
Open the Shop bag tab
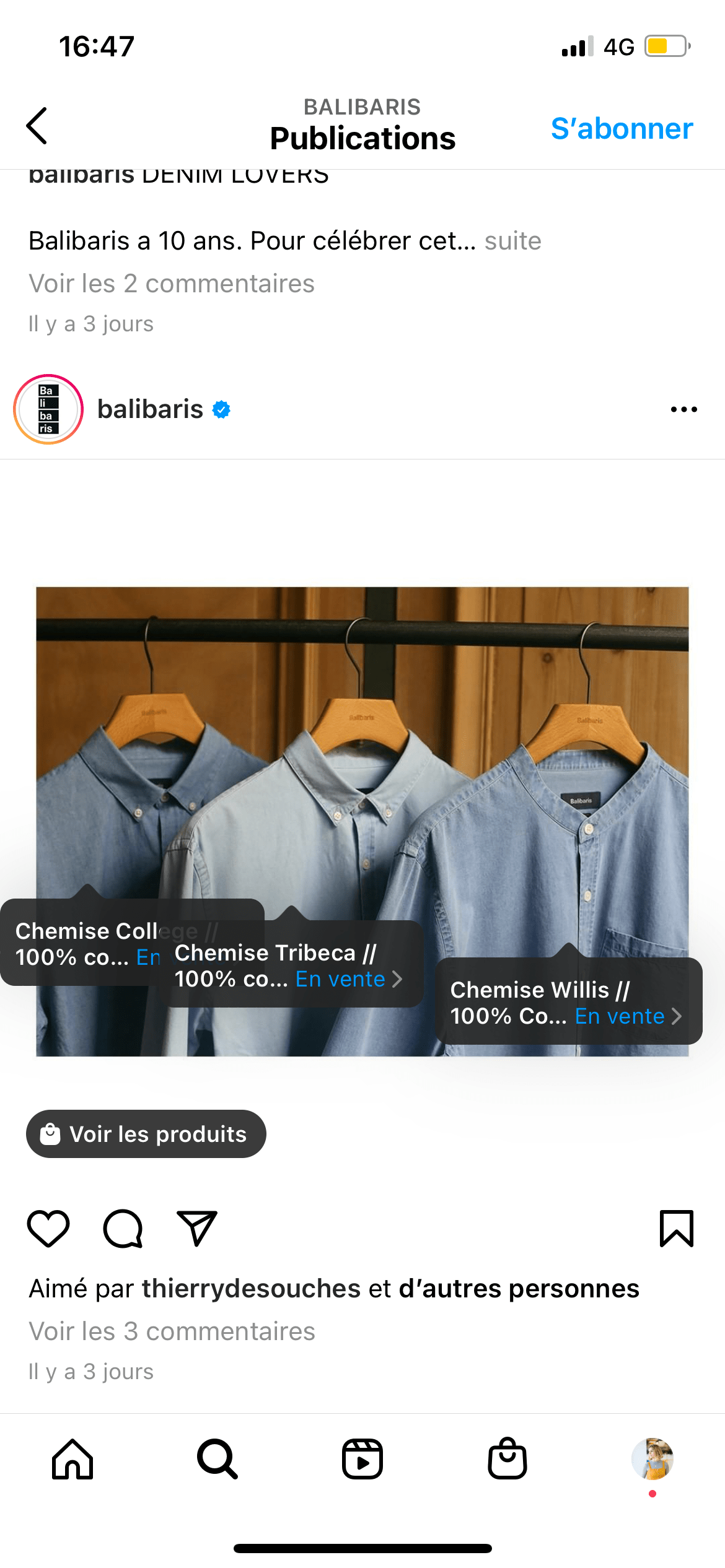point(507,1459)
